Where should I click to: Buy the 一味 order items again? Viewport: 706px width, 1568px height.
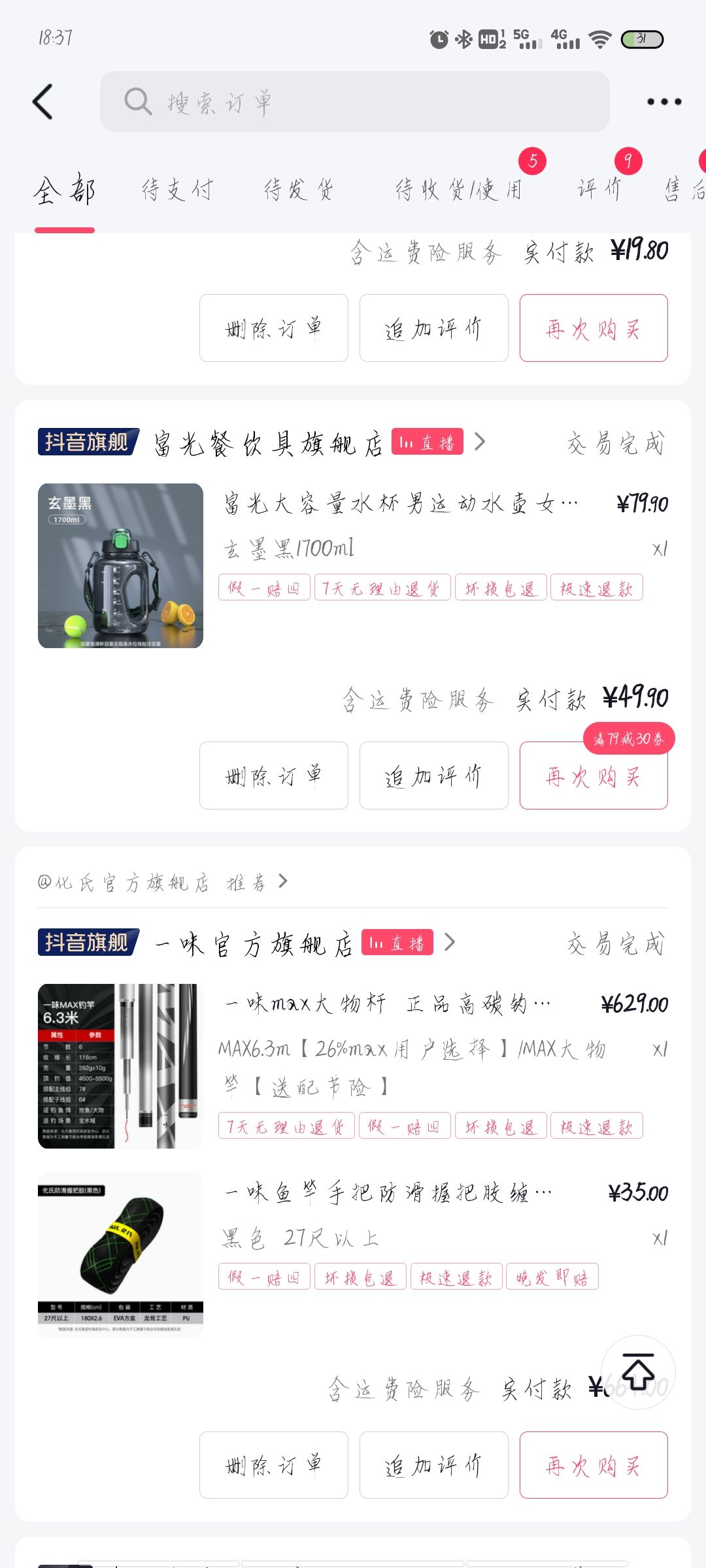tap(594, 1465)
